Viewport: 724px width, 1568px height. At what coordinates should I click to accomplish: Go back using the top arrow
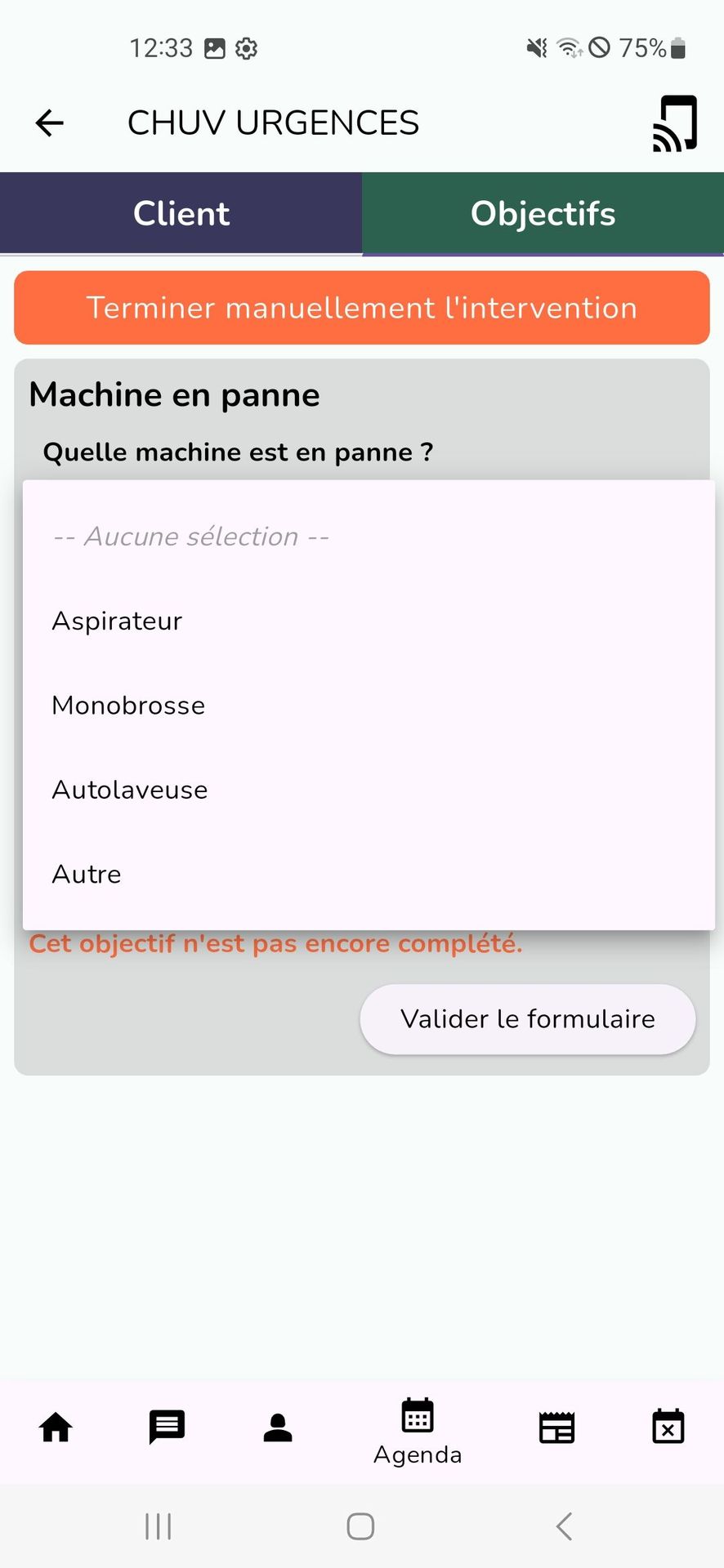coord(50,123)
